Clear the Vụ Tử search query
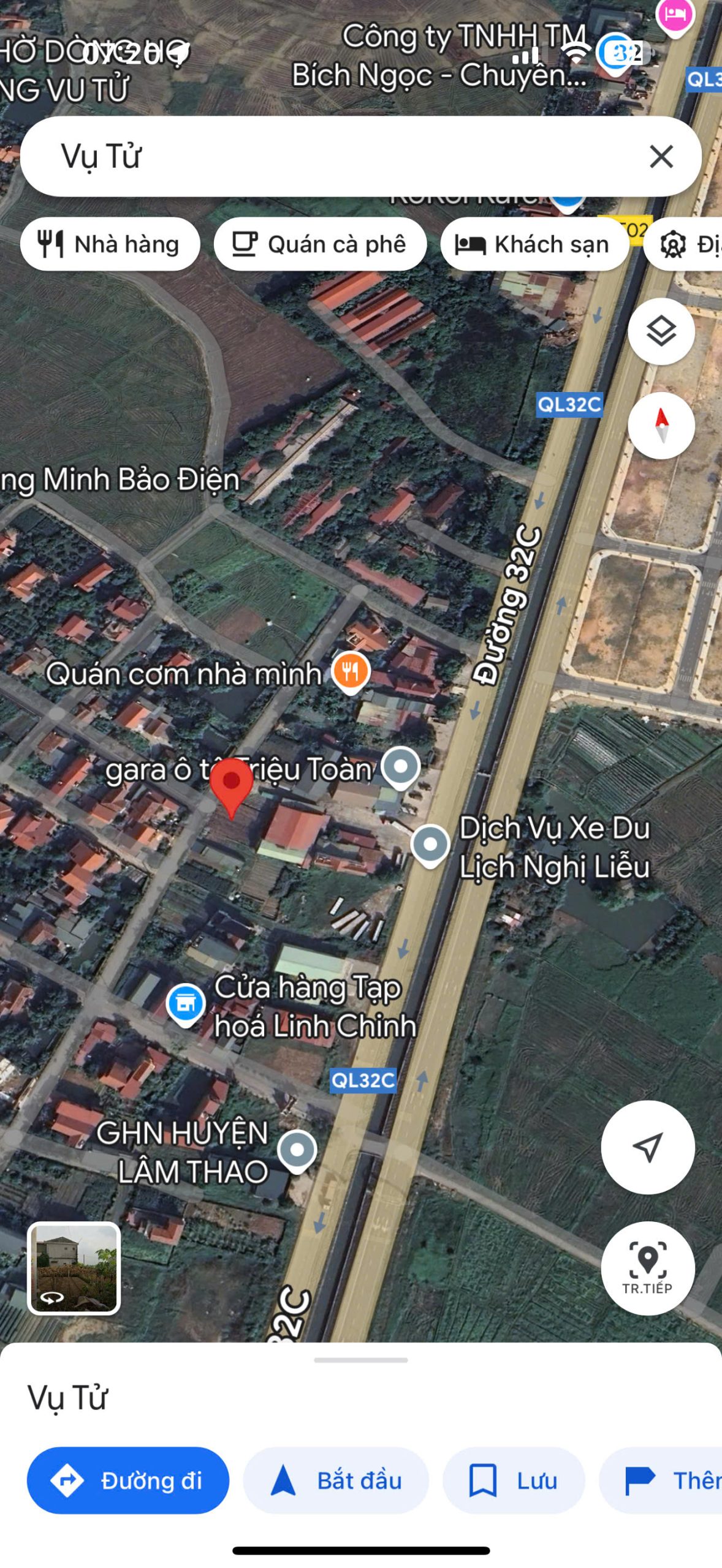 point(661,157)
